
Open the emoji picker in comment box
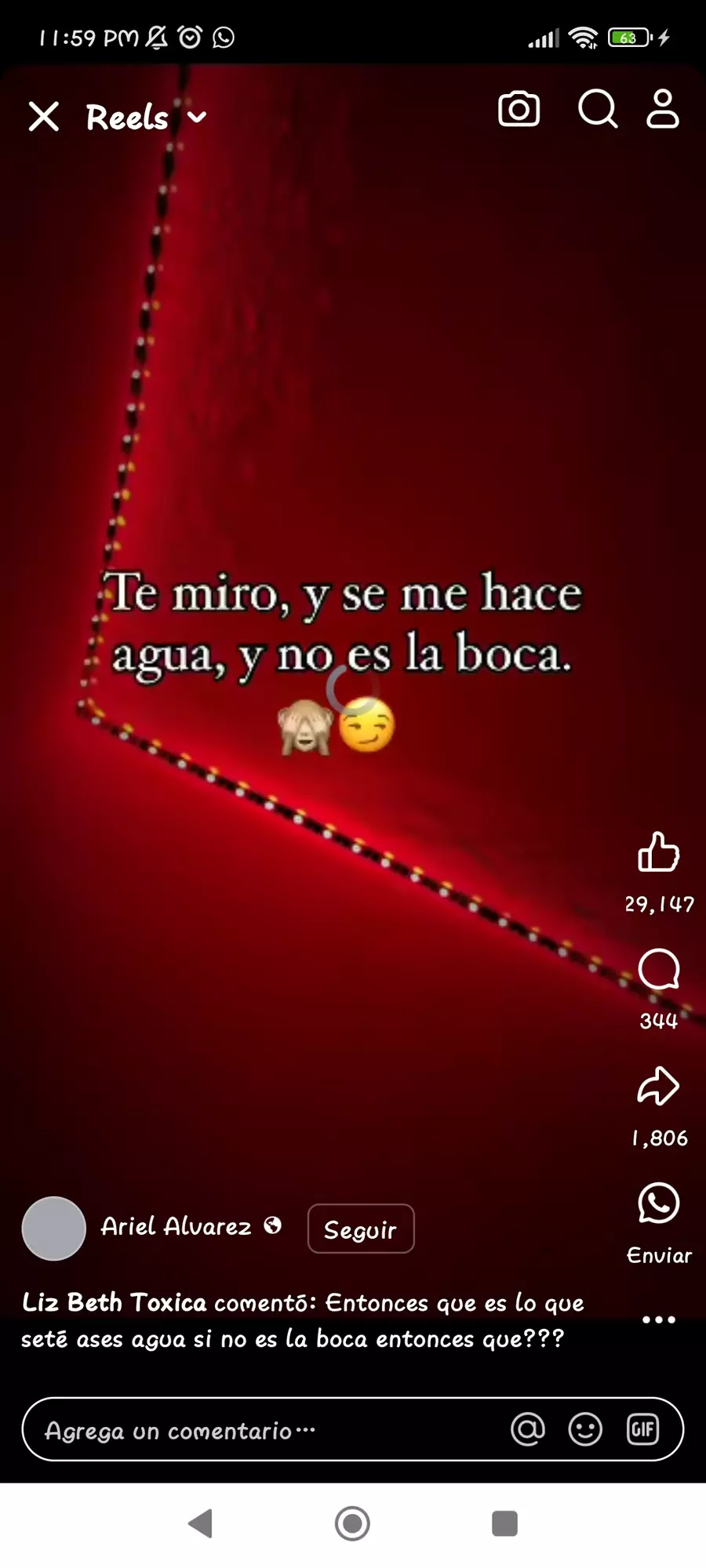(585, 1429)
